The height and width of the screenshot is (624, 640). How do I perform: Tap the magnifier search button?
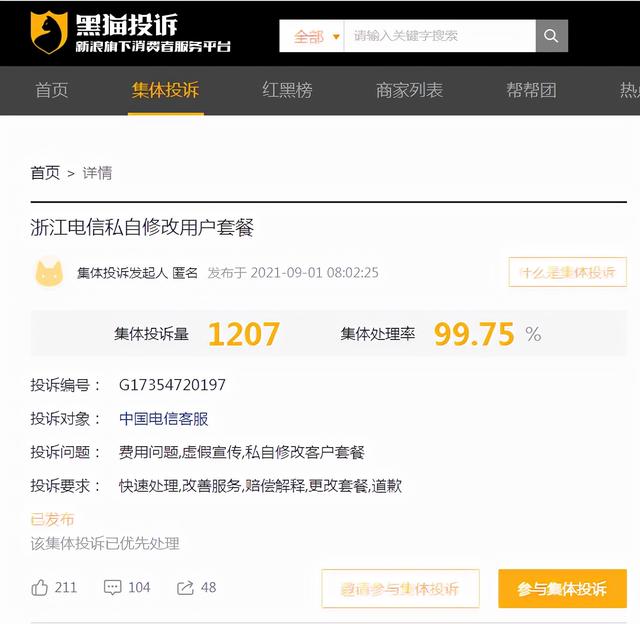(x=551, y=36)
